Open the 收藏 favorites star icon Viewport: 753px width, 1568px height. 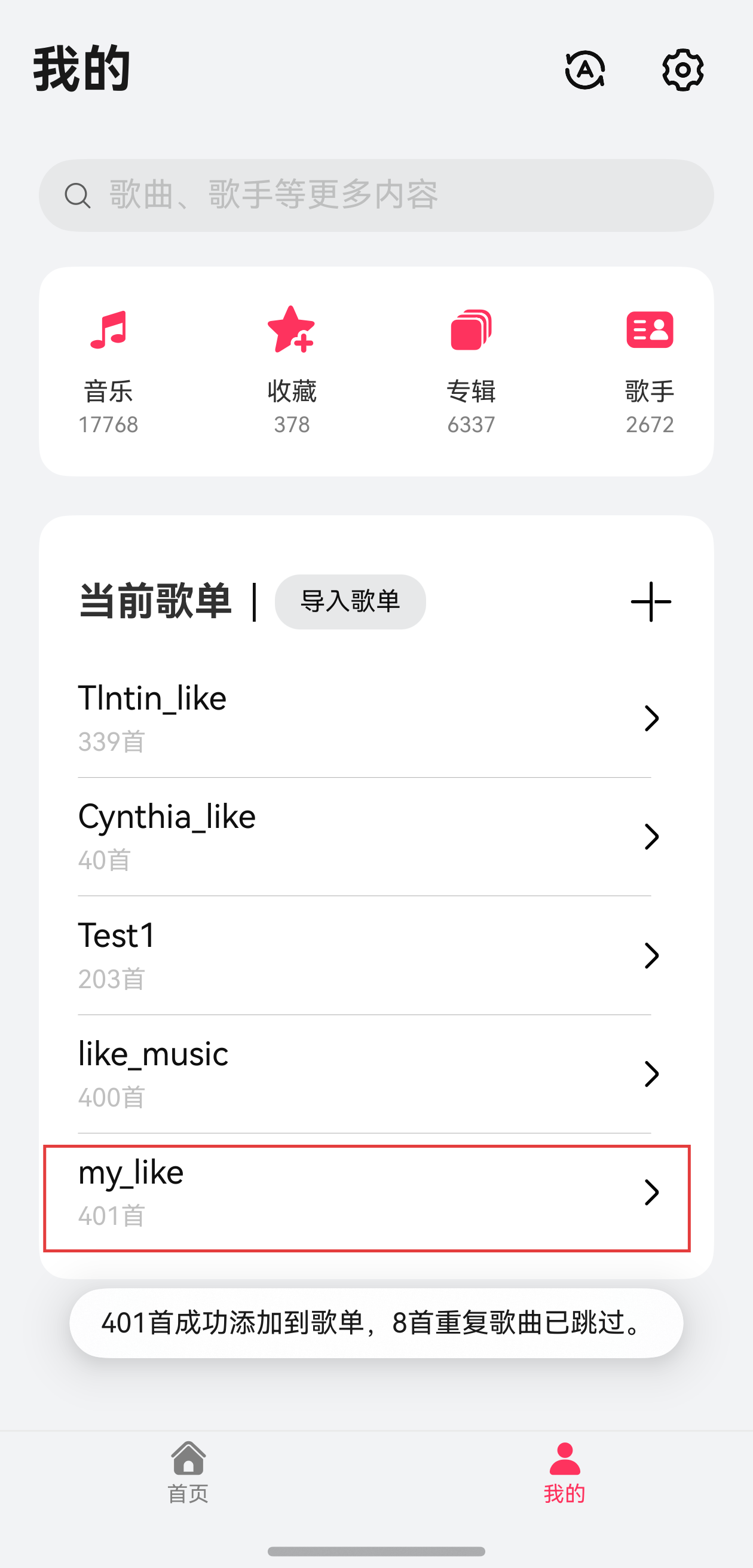pos(291,332)
